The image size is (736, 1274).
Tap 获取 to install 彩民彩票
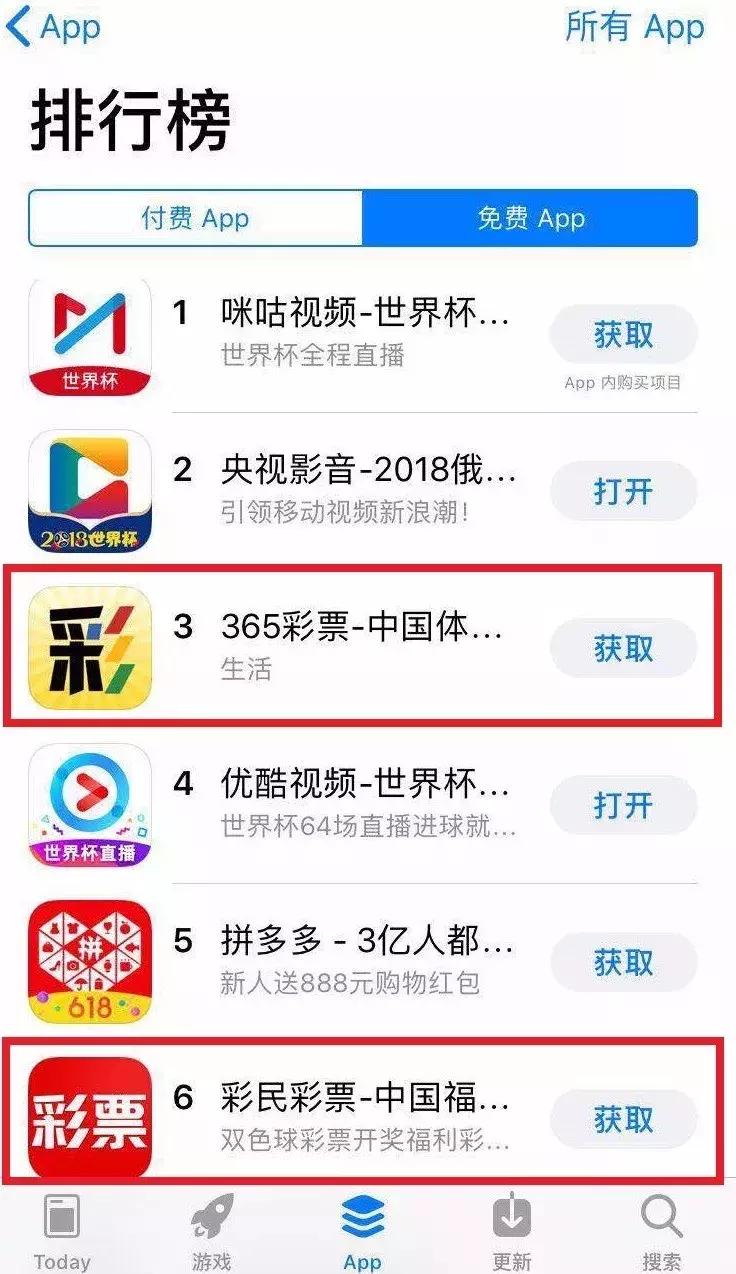click(x=622, y=1119)
